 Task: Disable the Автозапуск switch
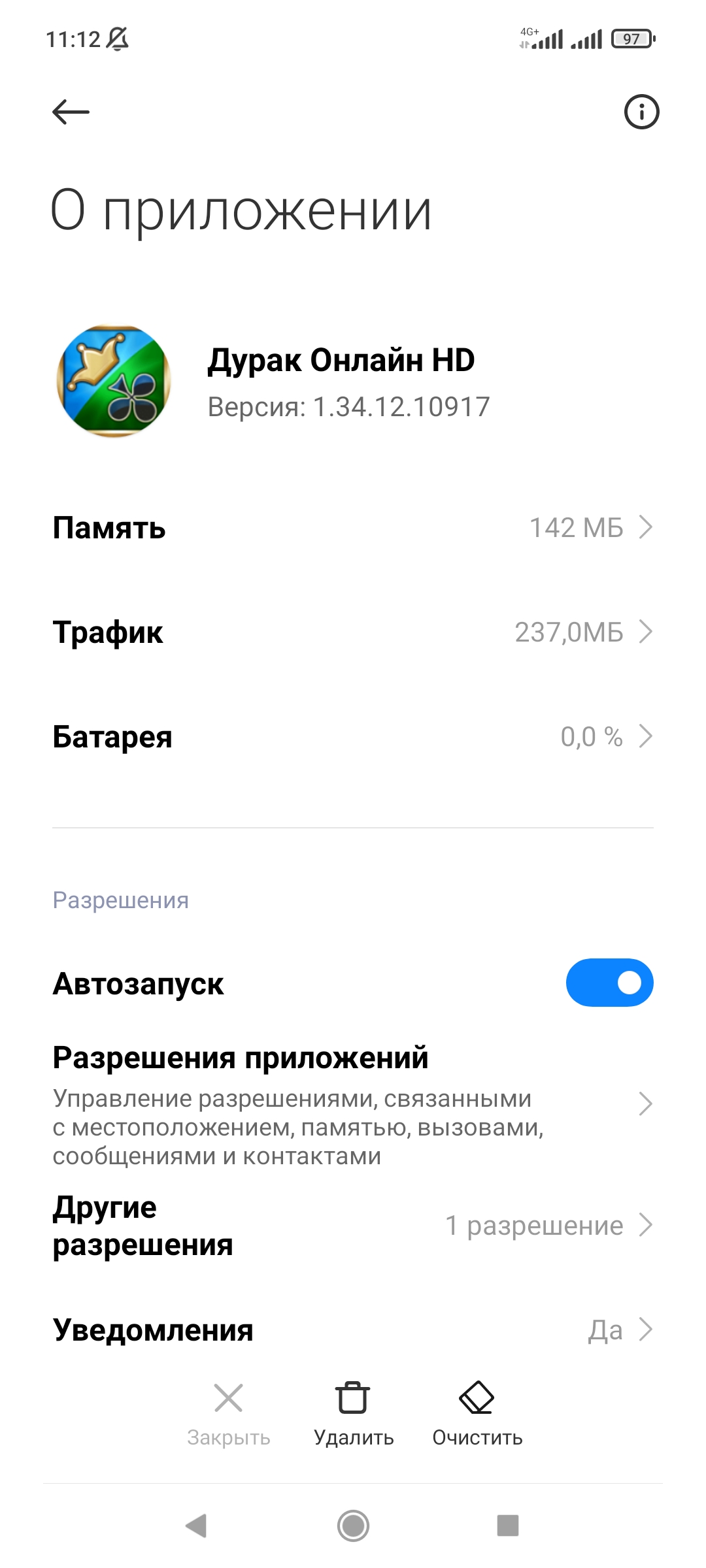609,983
